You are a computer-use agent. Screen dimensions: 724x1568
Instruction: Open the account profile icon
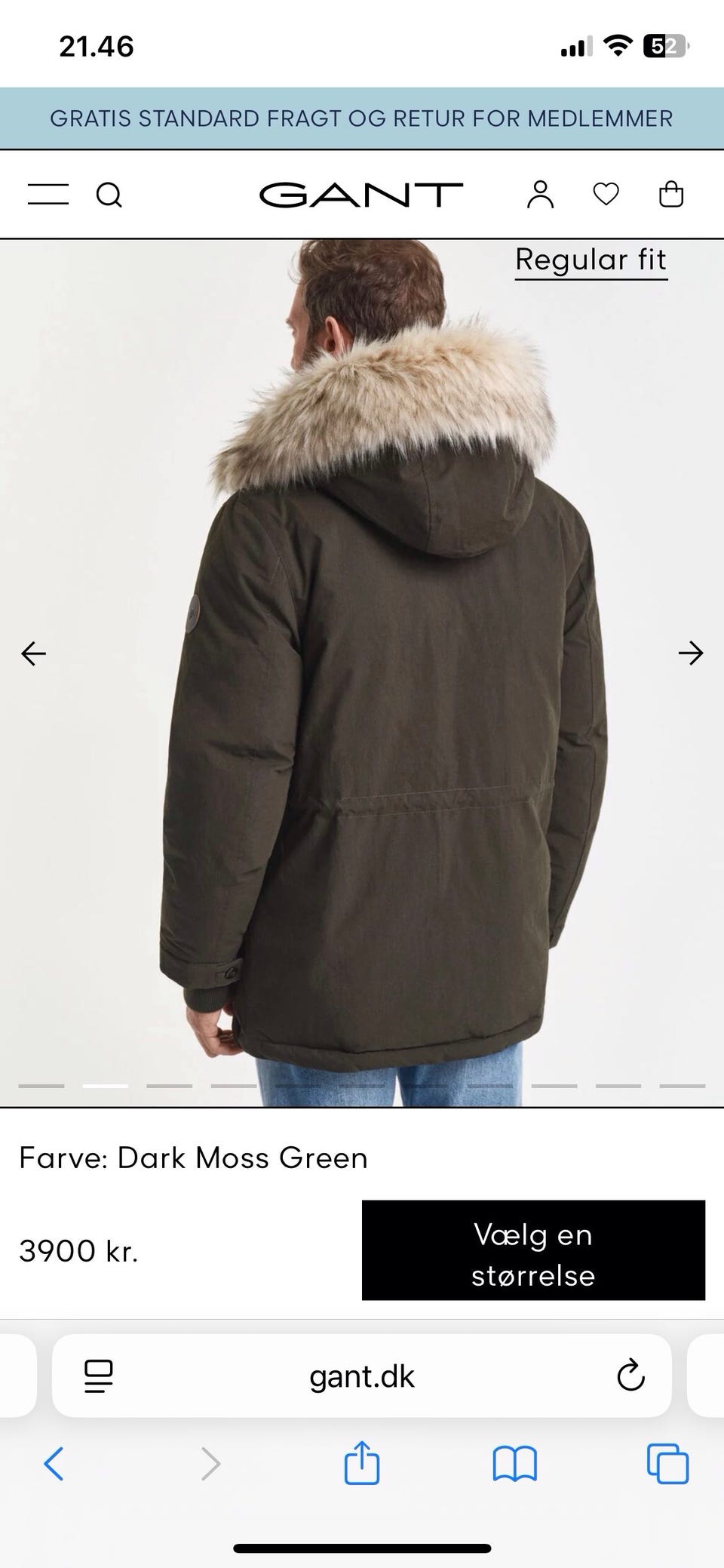pos(540,195)
